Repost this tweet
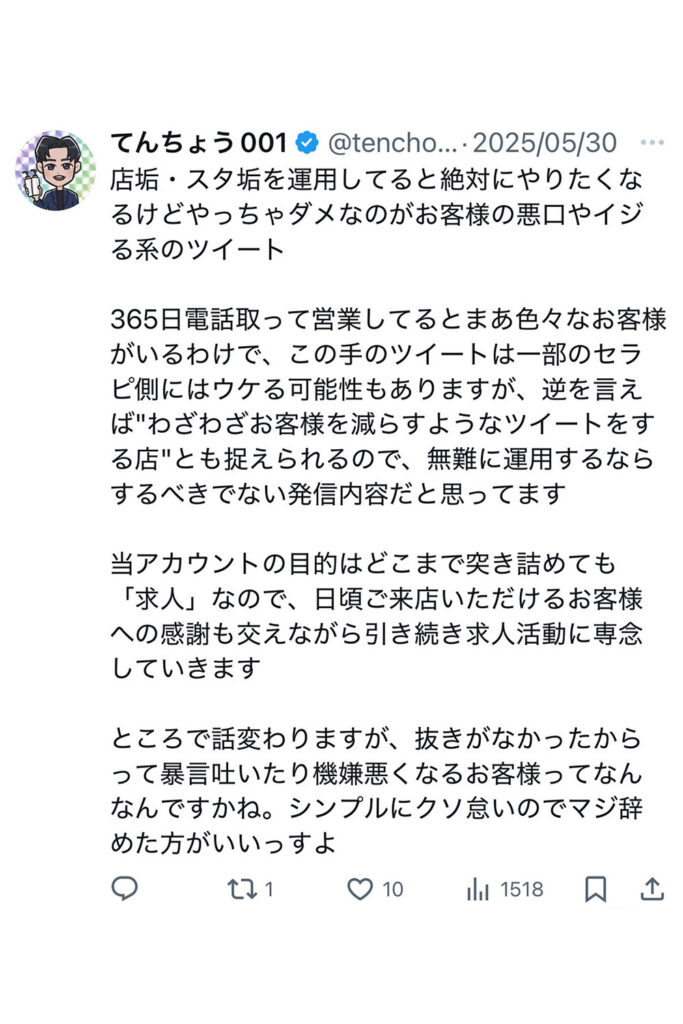 pyautogui.click(x=243, y=888)
